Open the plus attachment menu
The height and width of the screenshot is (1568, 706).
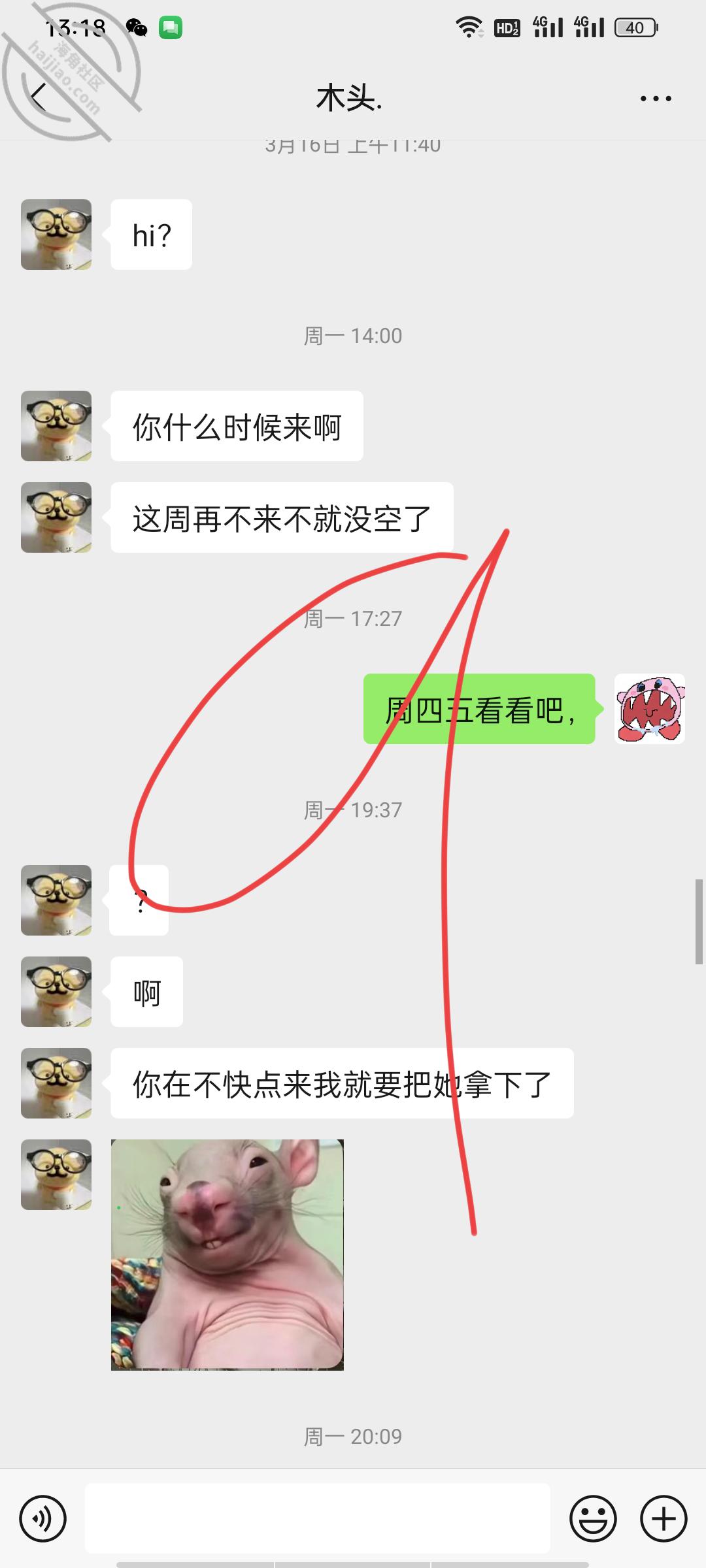(x=662, y=1518)
